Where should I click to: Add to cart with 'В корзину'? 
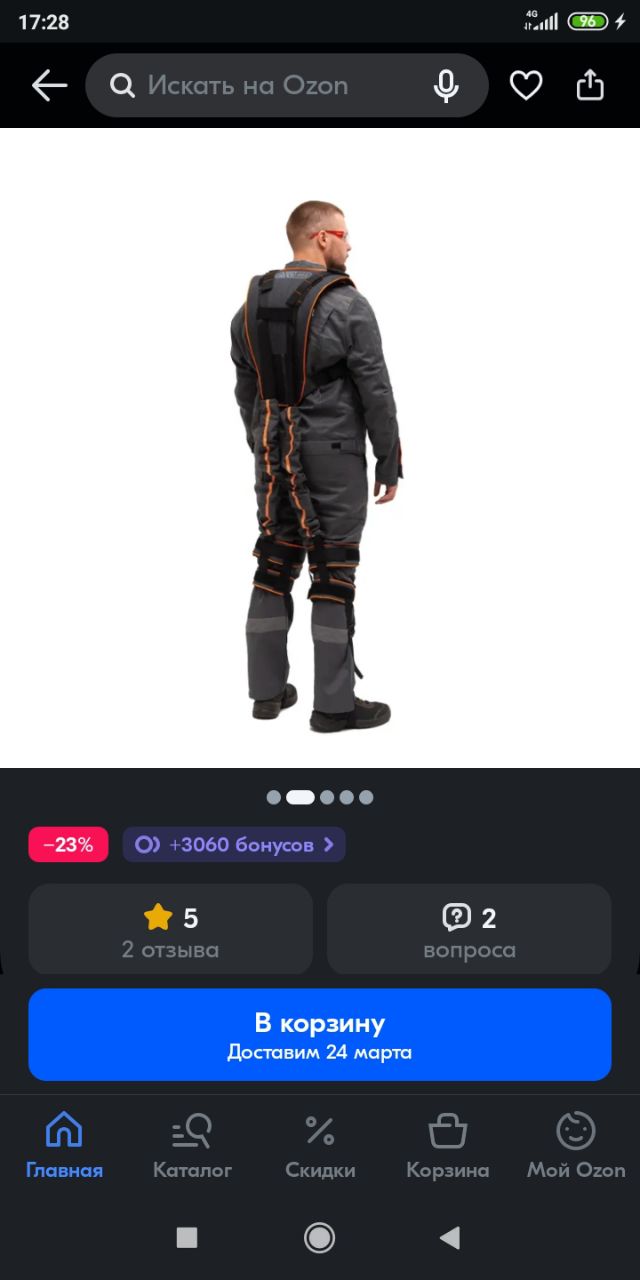[320, 1035]
